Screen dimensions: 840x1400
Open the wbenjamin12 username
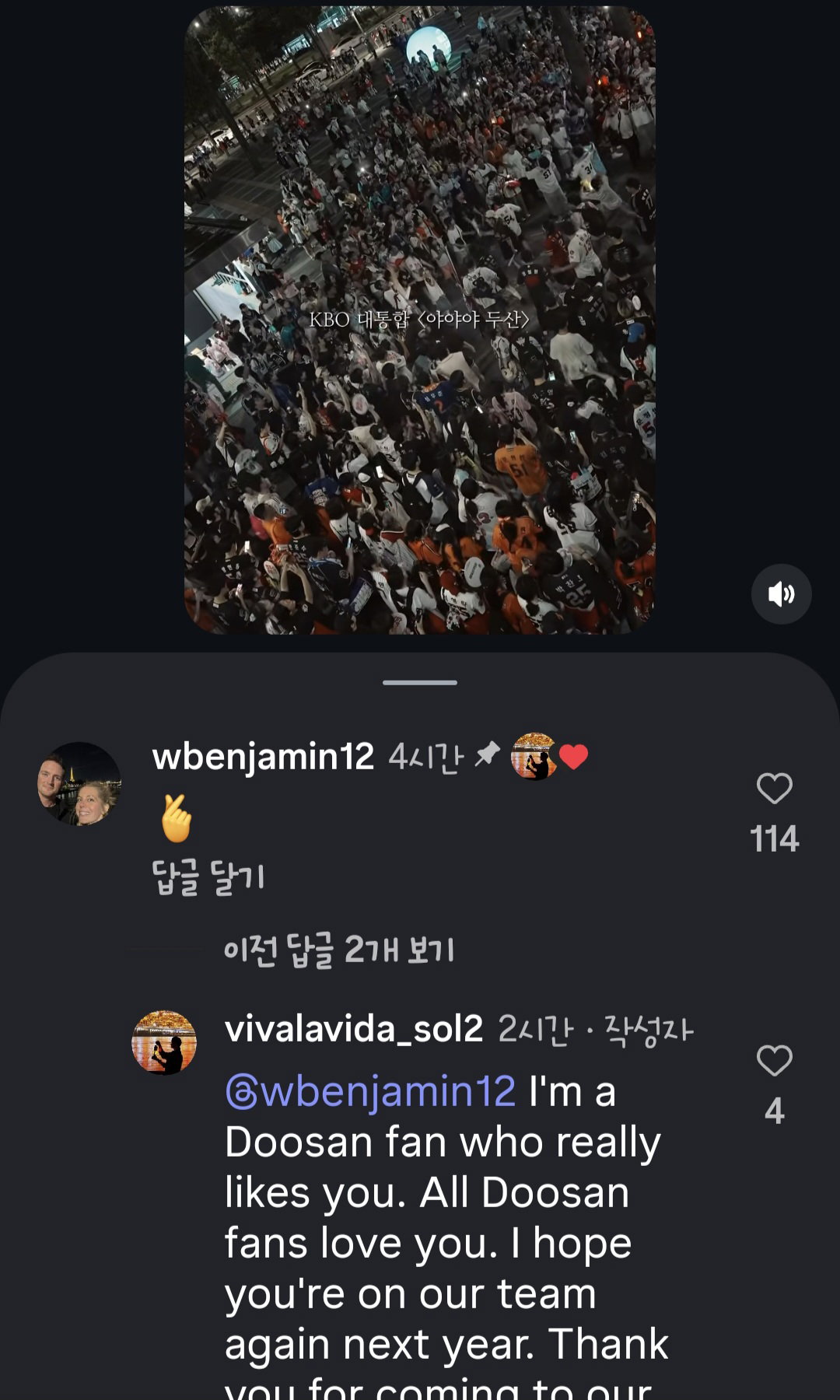point(263,757)
